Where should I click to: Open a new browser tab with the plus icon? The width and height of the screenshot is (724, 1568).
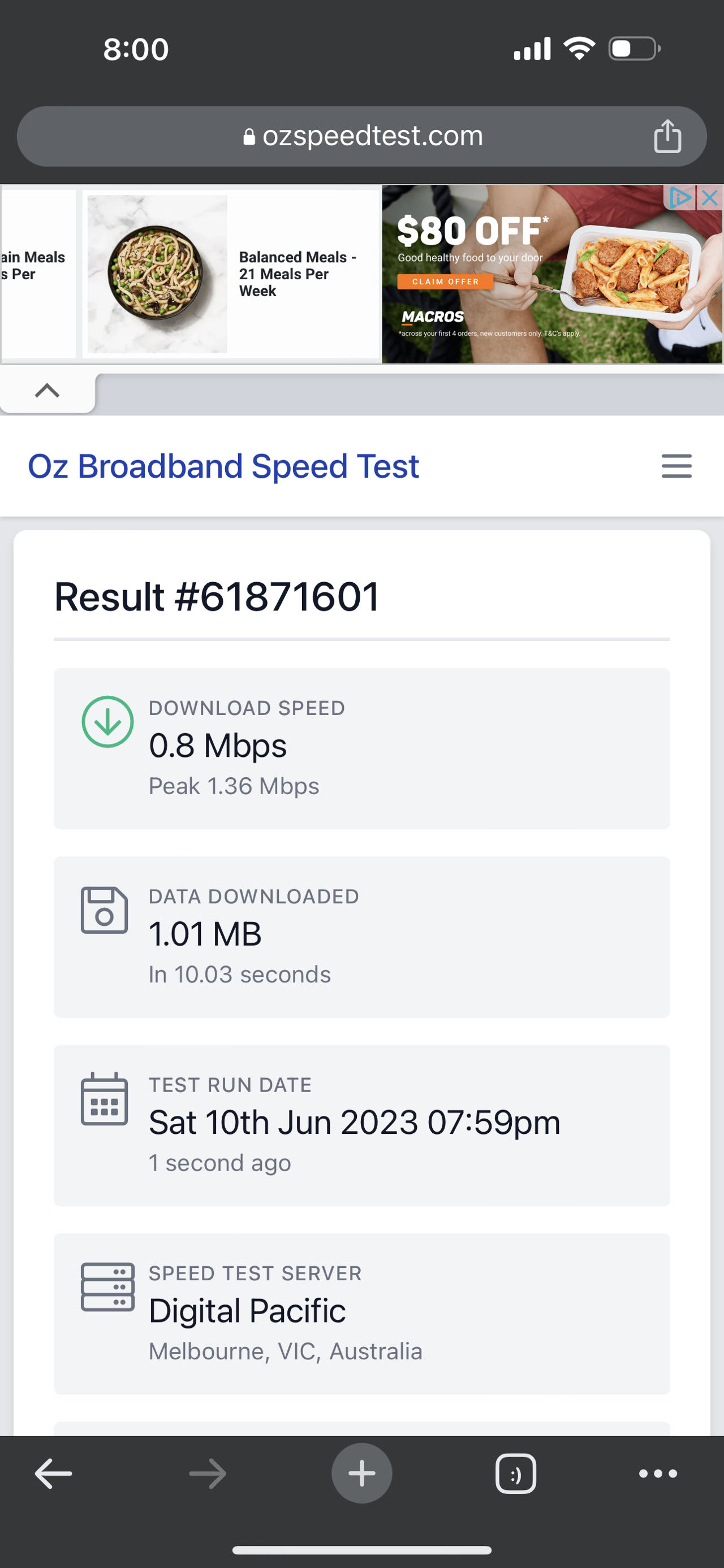coord(361,1473)
